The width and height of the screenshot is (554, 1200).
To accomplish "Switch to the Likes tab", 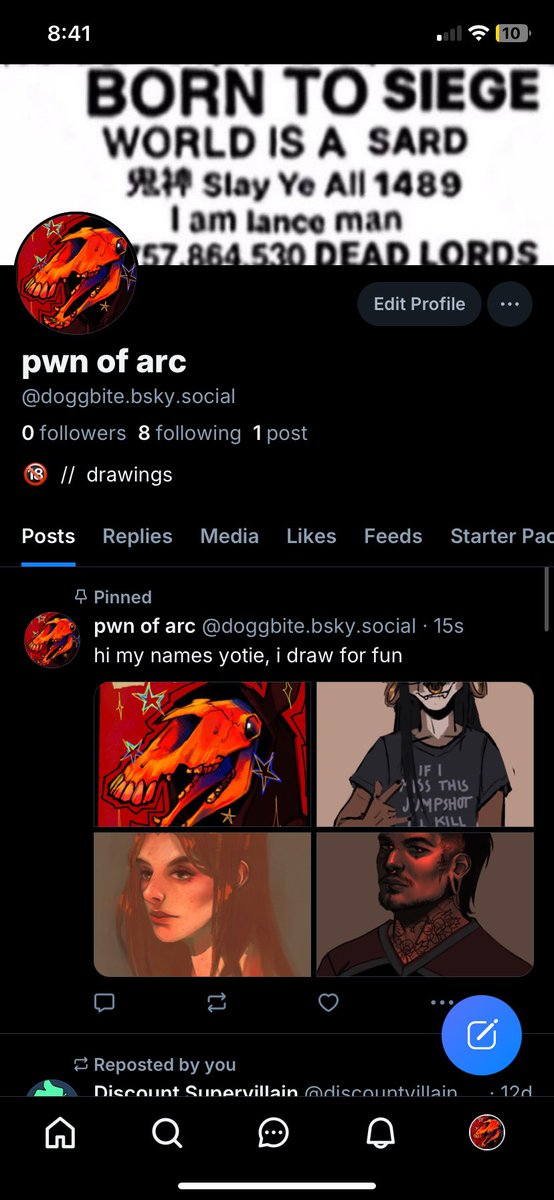I will click(311, 536).
